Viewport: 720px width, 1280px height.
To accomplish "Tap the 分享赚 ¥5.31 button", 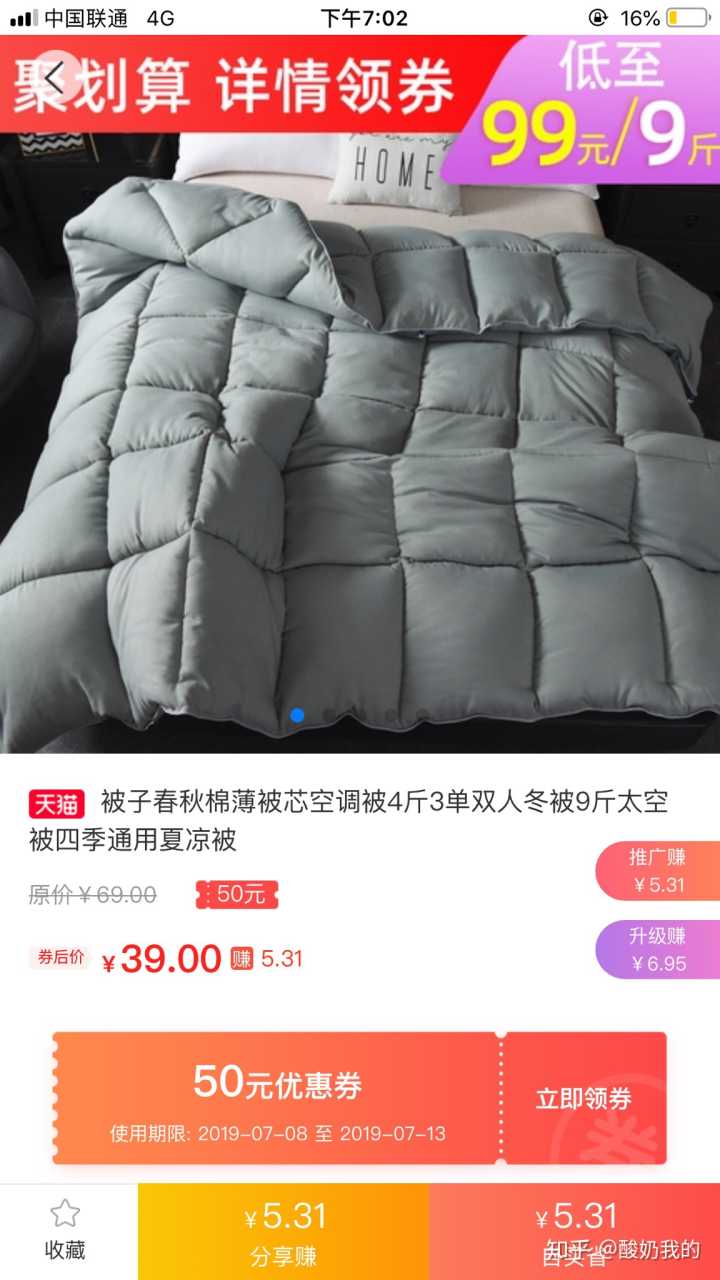I will pyautogui.click(x=284, y=1232).
